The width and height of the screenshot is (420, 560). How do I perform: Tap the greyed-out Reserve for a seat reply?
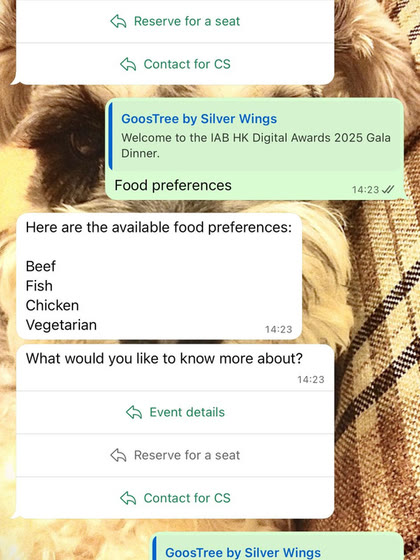175,455
